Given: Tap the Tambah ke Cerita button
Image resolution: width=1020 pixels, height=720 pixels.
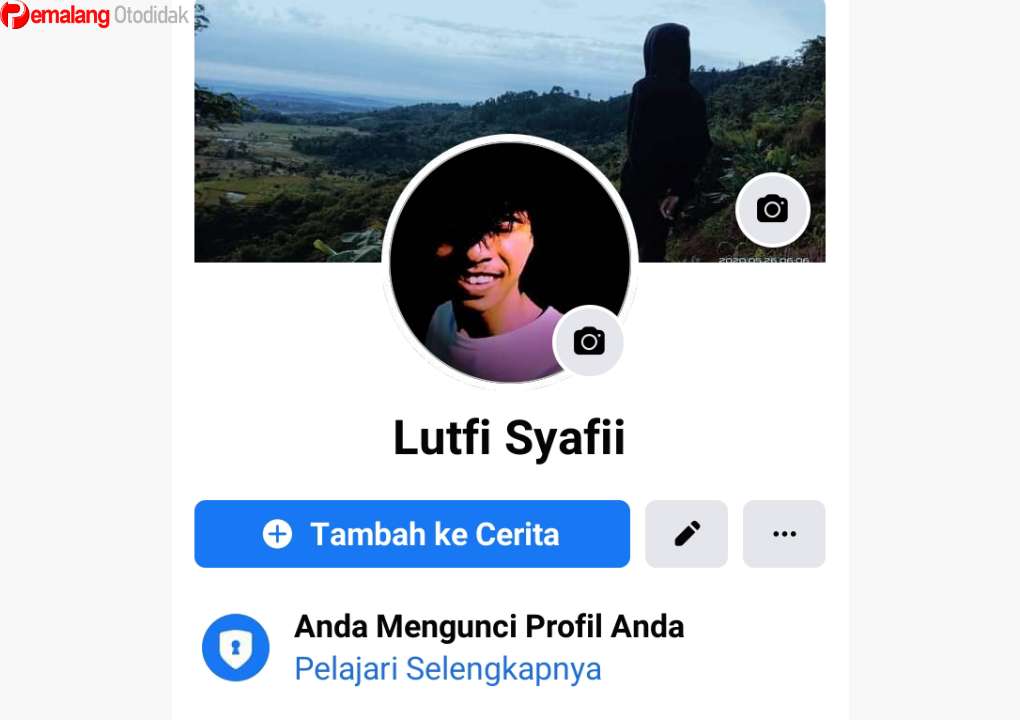Looking at the screenshot, I should pyautogui.click(x=412, y=534).
